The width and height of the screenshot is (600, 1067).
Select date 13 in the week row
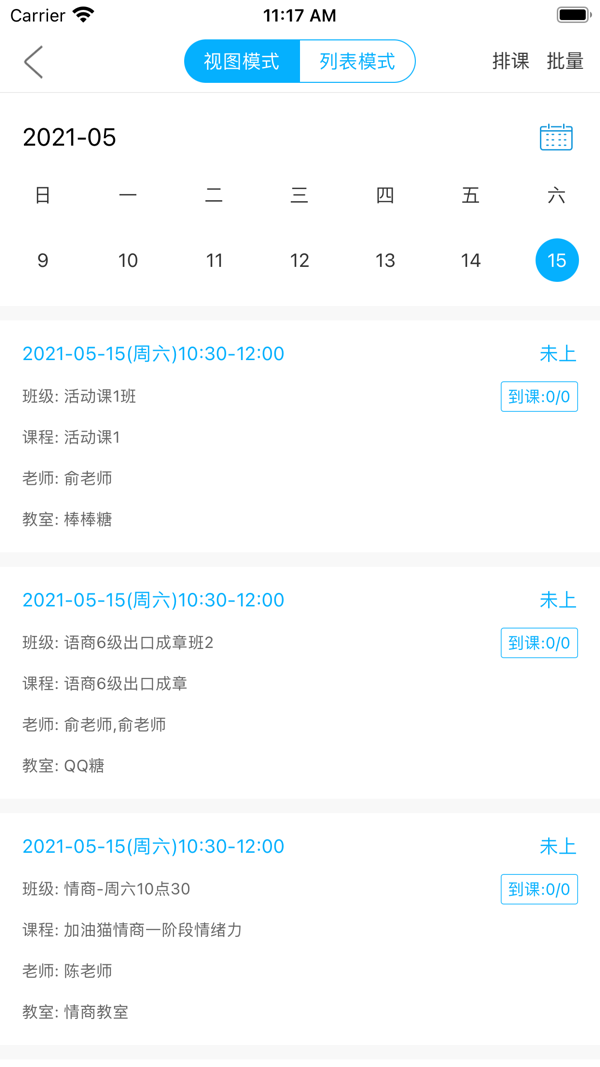tap(385, 261)
